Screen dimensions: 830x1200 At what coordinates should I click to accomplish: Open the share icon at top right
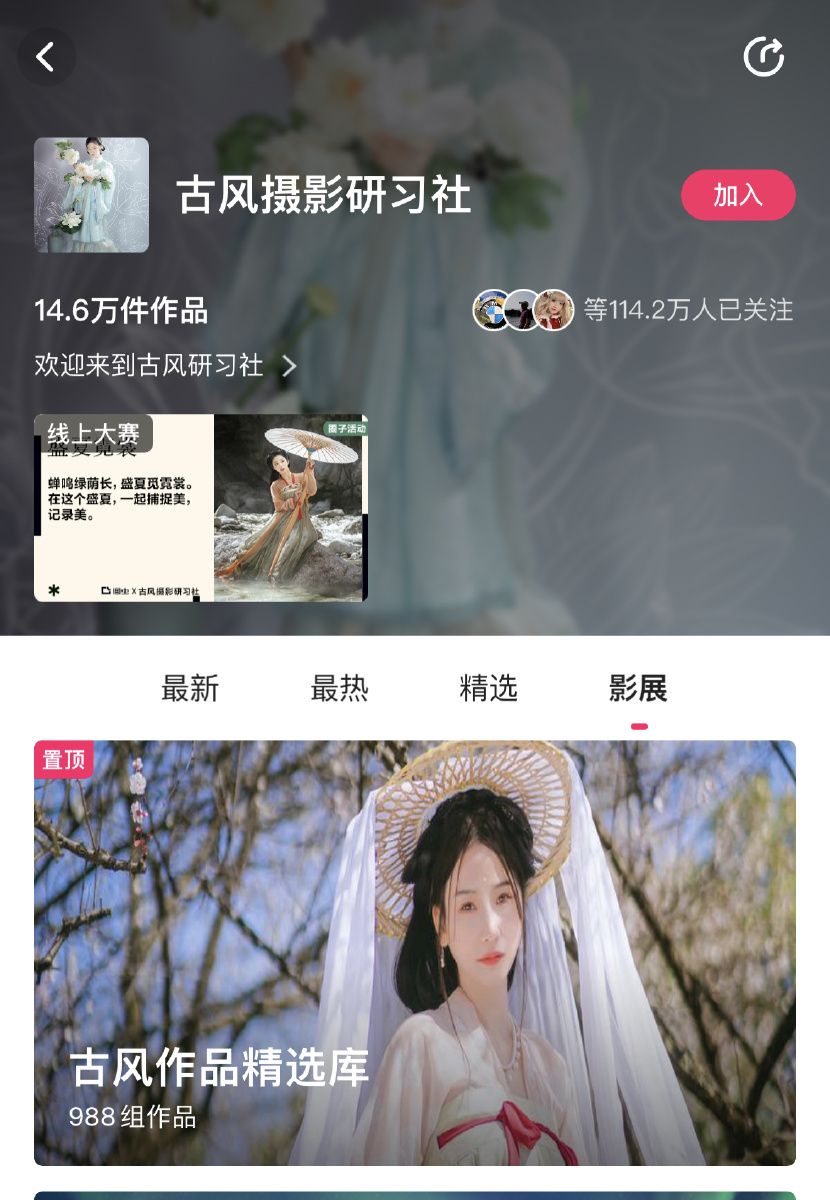tap(764, 57)
